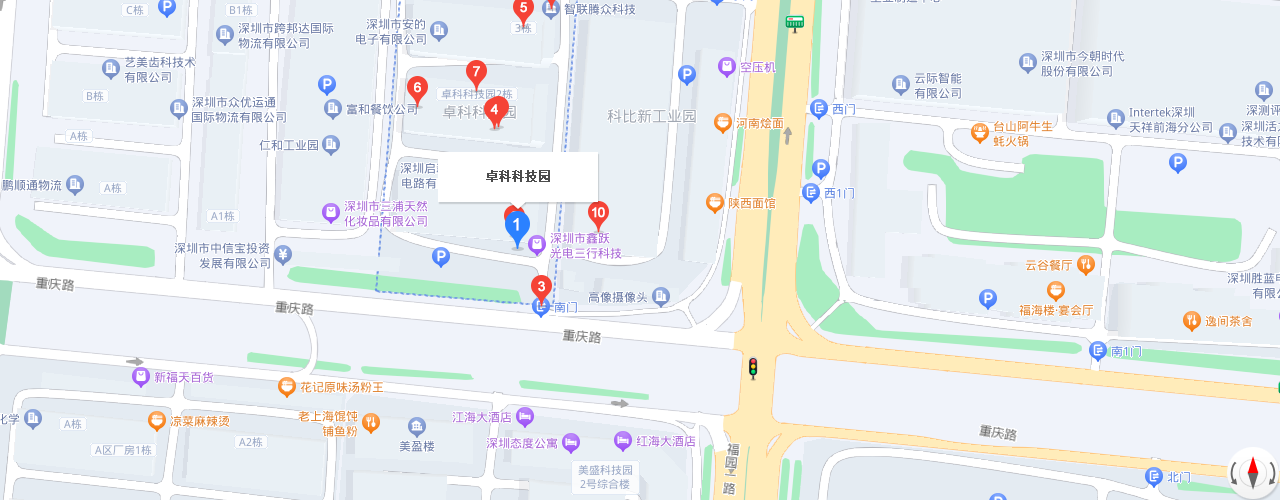The width and height of the screenshot is (1280, 500).
Task: Select red marker 3 near 南门
Action: (x=541, y=287)
